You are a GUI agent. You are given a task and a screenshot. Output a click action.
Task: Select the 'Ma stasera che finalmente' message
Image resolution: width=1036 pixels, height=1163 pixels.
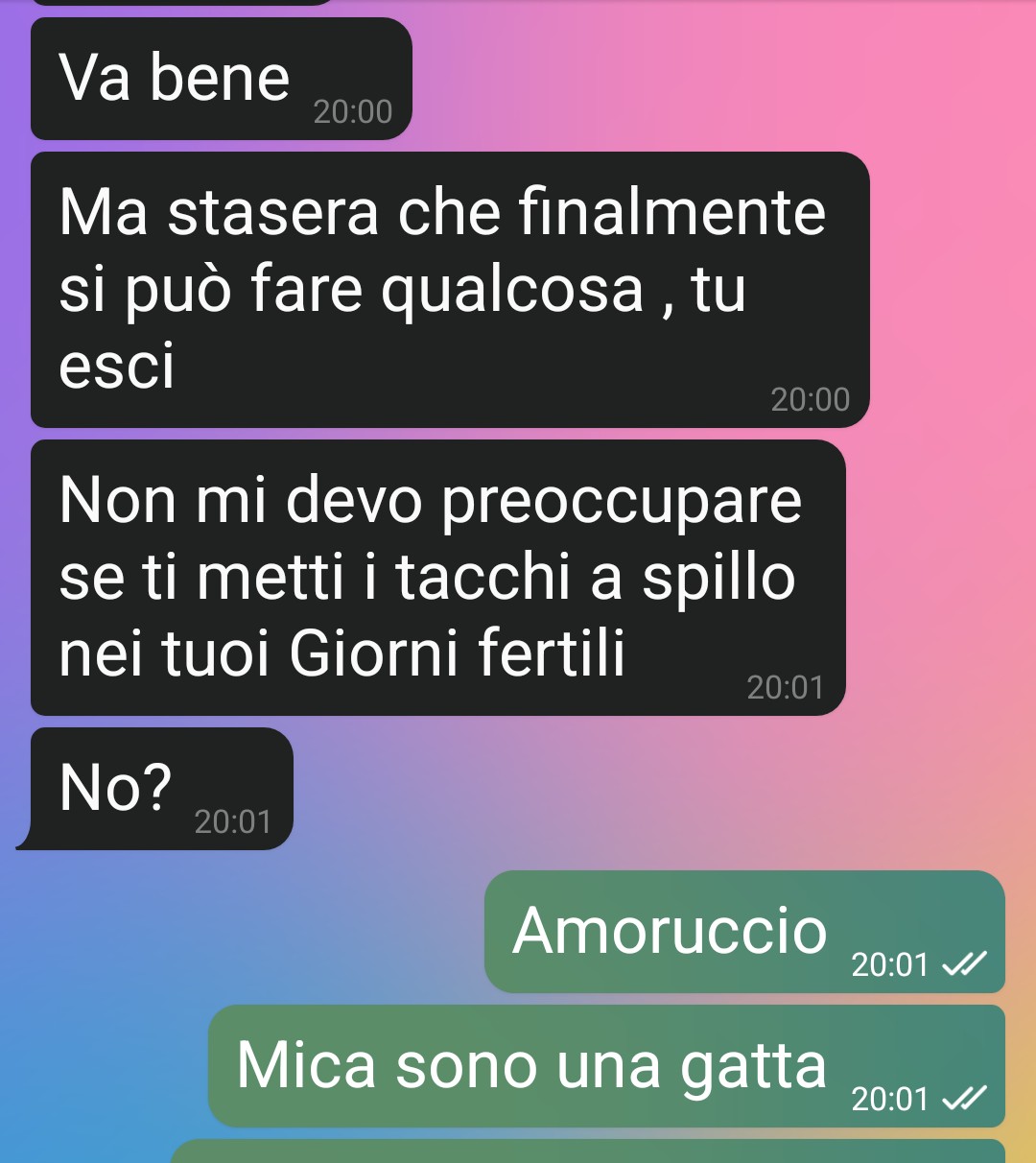(x=449, y=290)
